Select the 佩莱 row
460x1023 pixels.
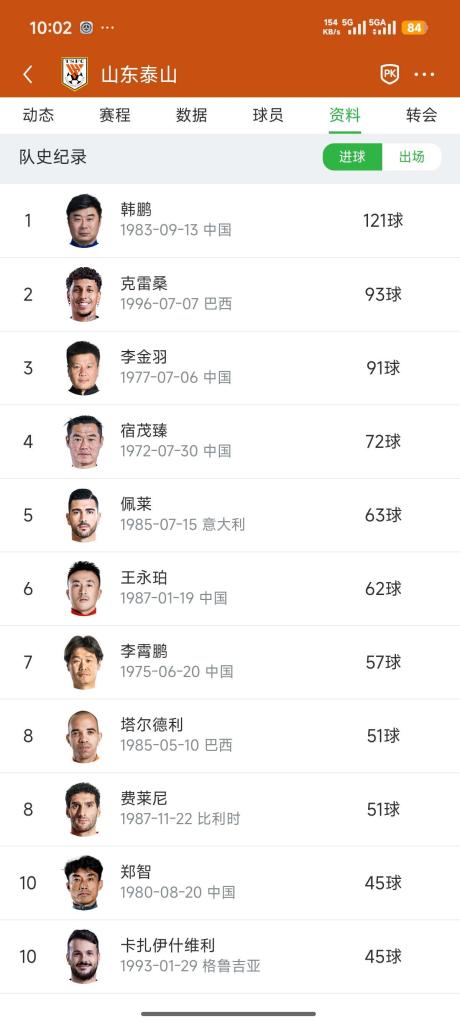click(x=230, y=515)
